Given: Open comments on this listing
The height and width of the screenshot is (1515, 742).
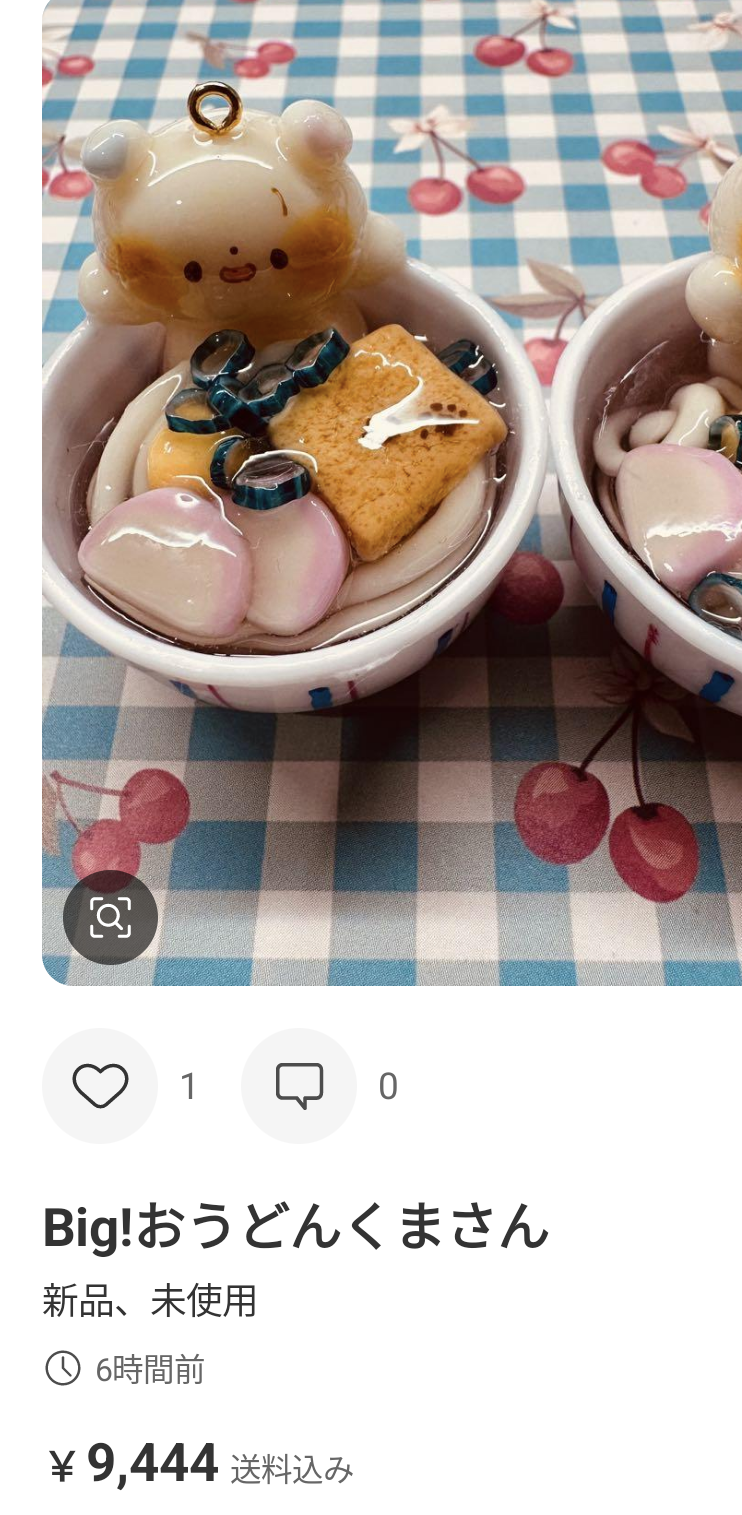Looking at the screenshot, I should [x=299, y=1086].
